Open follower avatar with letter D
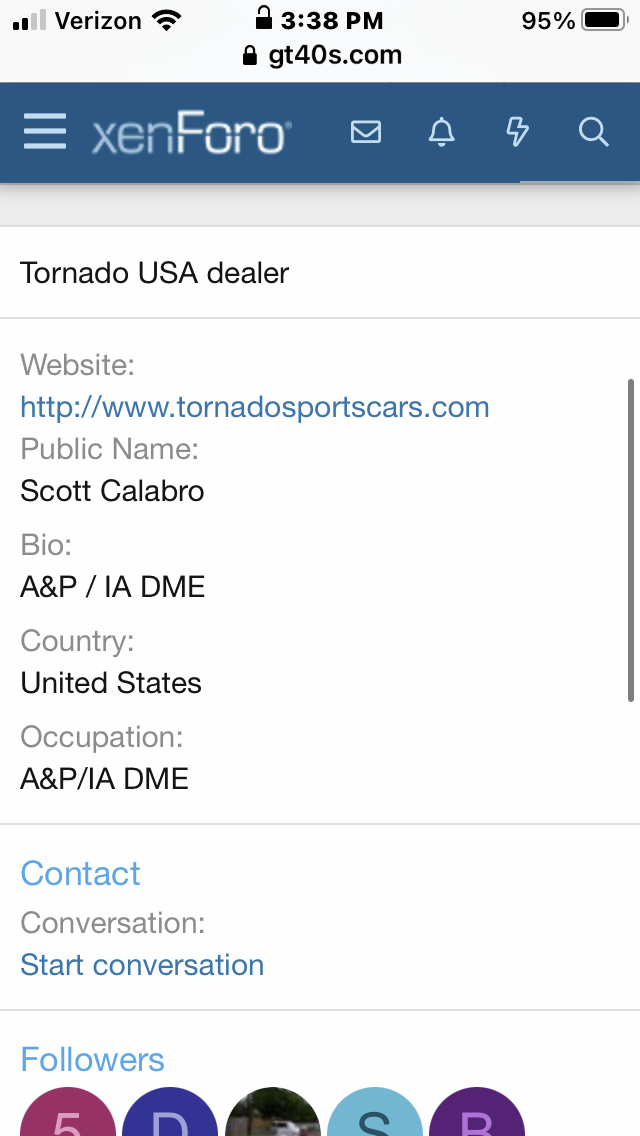The width and height of the screenshot is (640, 1136). 170,1112
